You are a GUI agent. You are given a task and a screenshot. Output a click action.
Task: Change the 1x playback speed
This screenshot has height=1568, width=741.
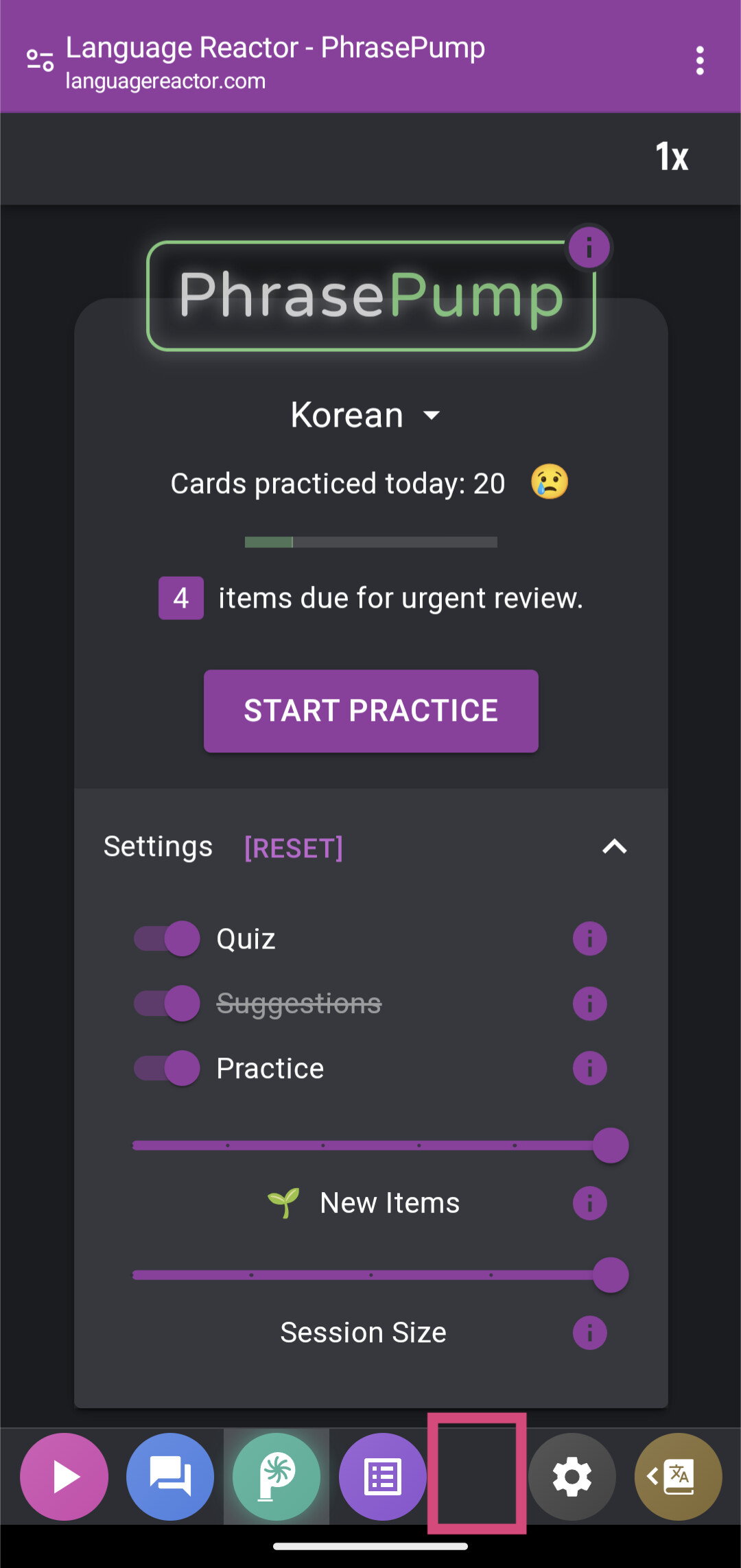click(672, 157)
